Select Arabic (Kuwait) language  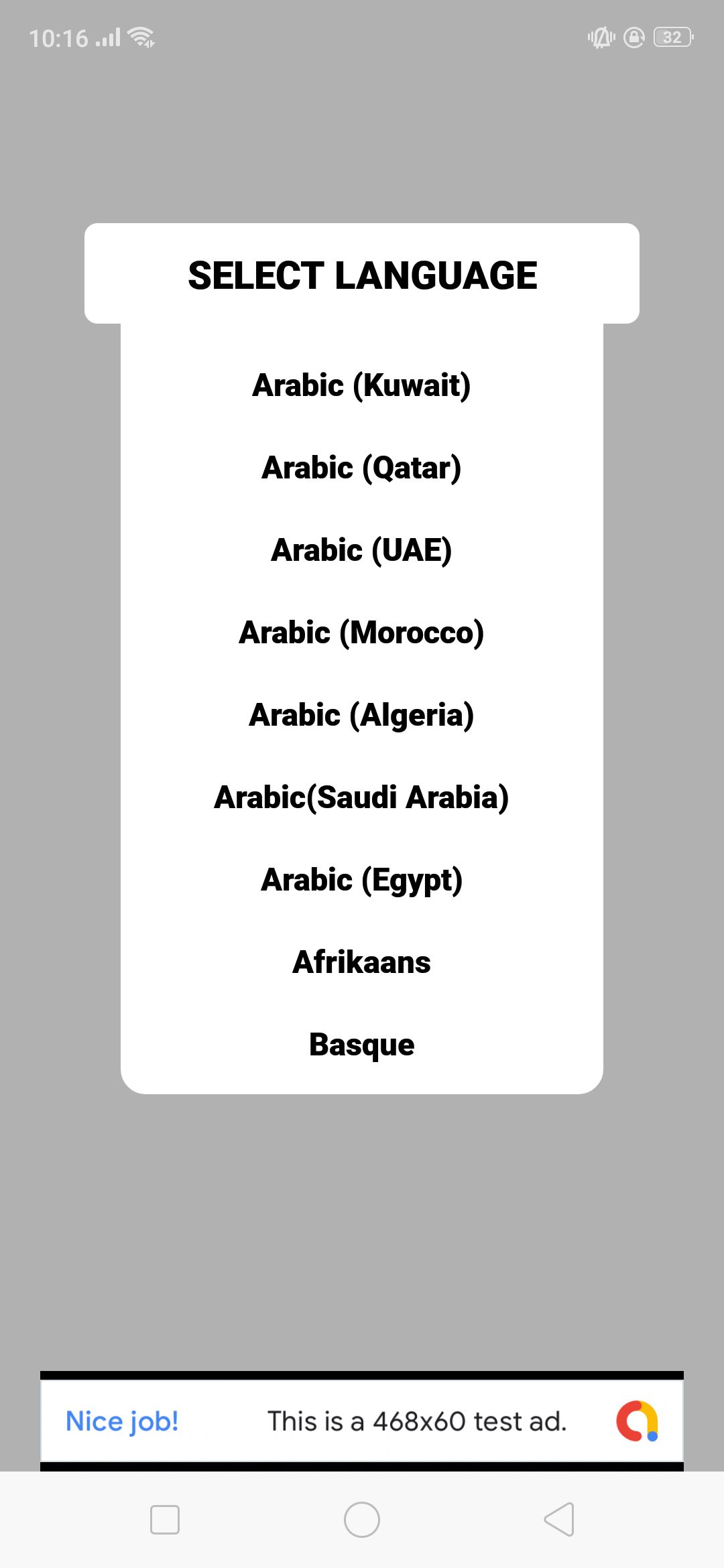(361, 385)
